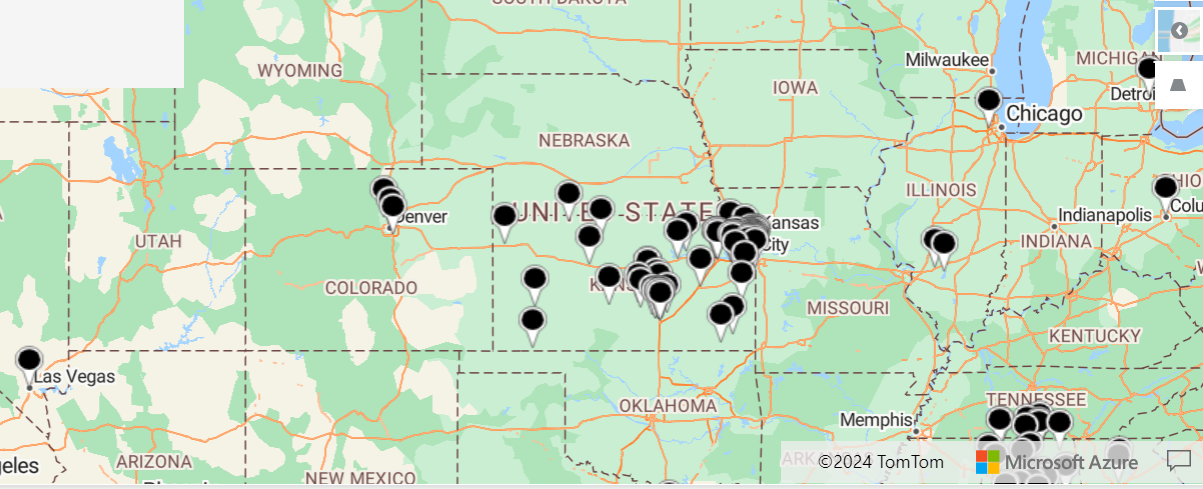Viewport: 1203px width, 489px height.
Task: Open the map feedback speech bubble
Action: pyautogui.click(x=1178, y=461)
